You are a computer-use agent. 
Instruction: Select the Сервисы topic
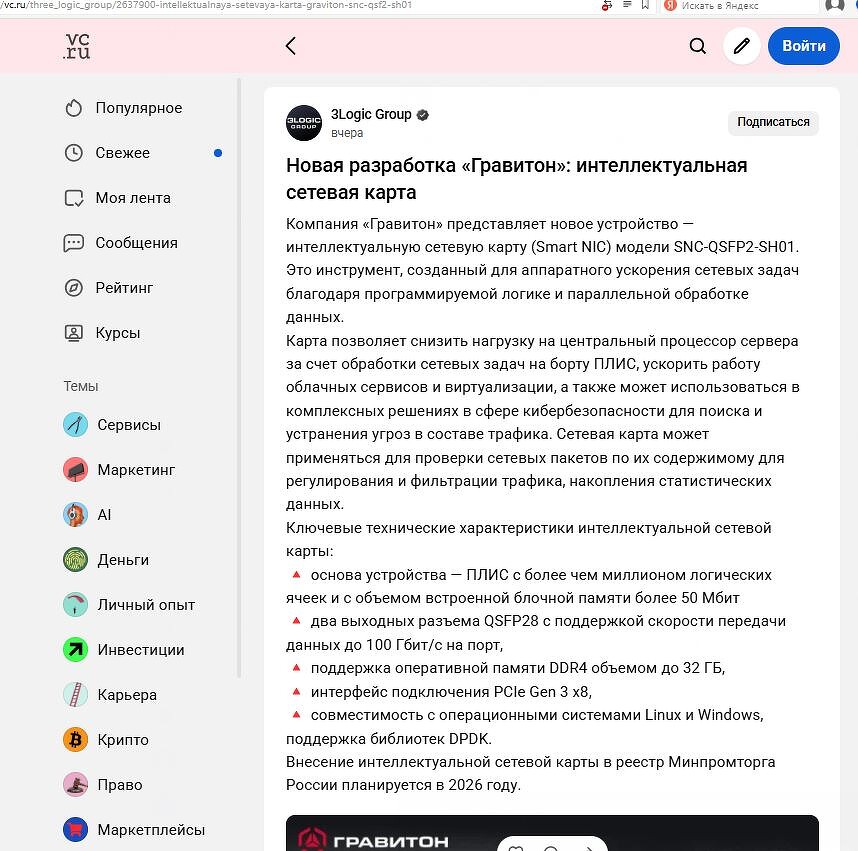pos(128,425)
